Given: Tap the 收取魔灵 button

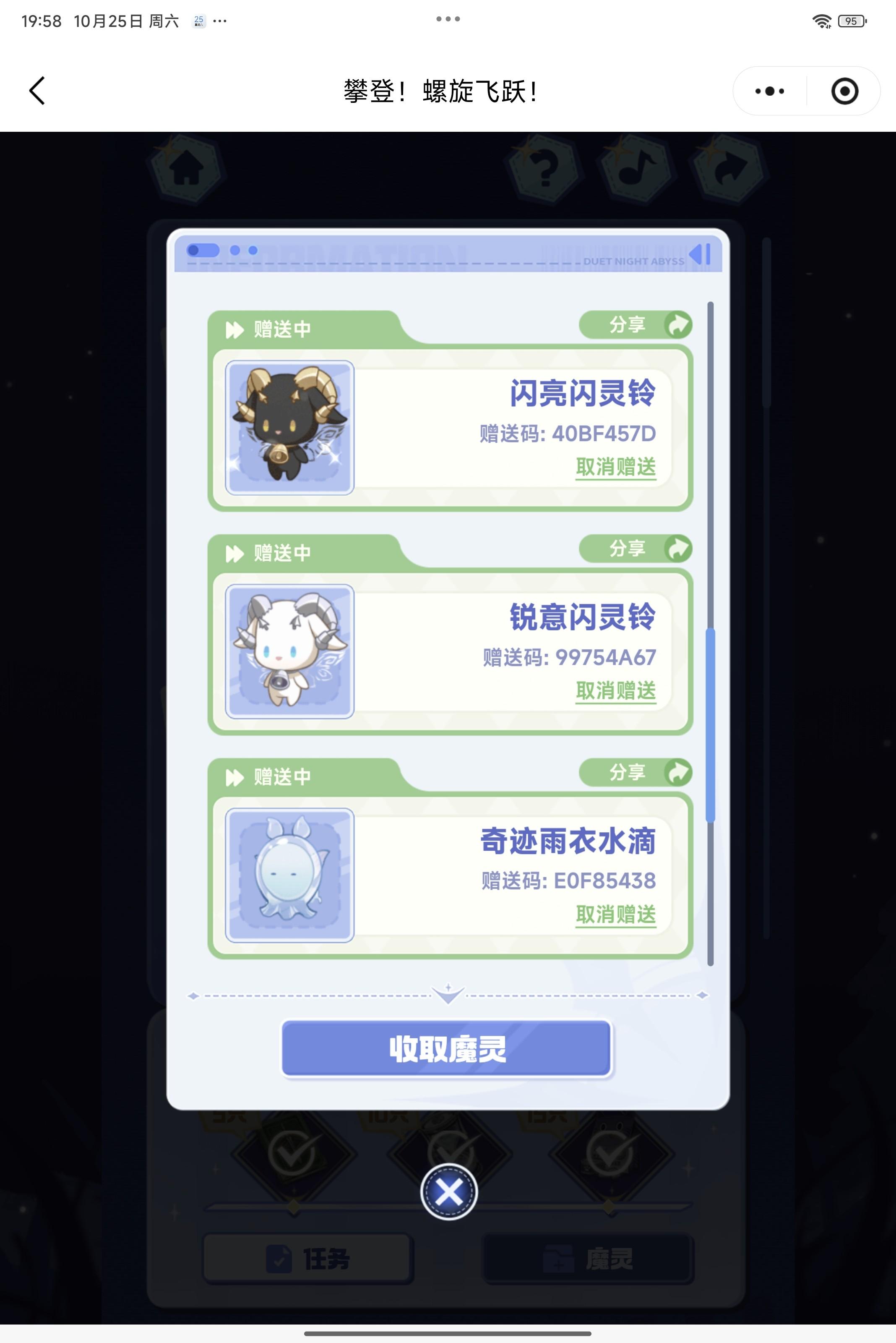Looking at the screenshot, I should click(447, 1048).
